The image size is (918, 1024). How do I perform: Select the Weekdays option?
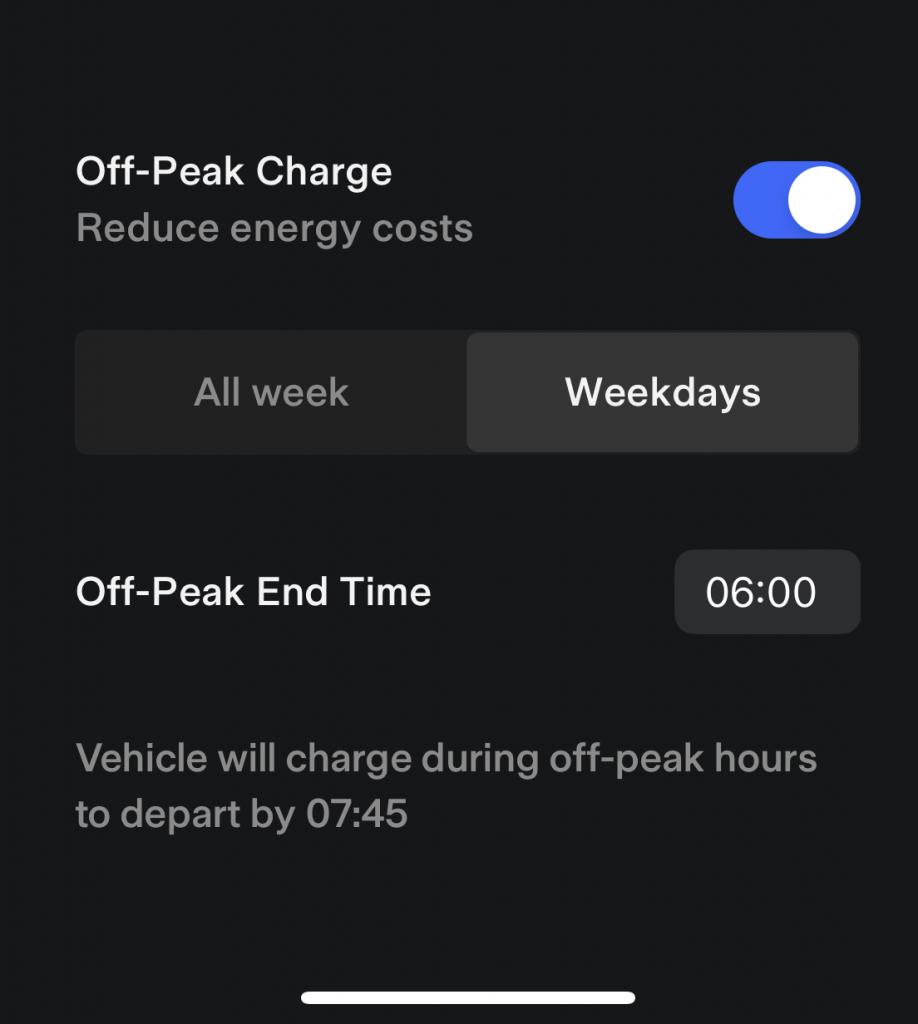[662, 392]
